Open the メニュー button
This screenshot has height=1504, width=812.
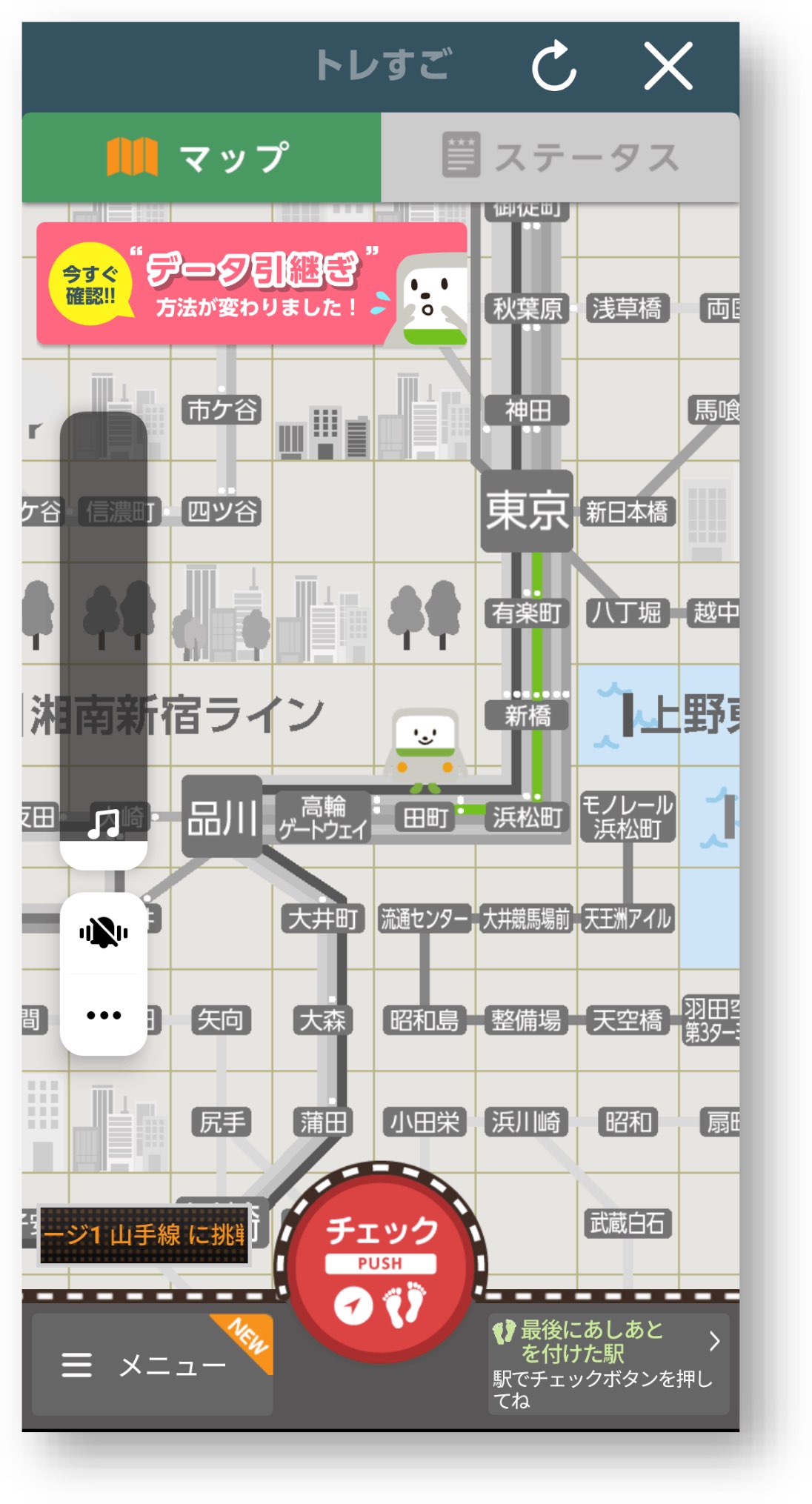152,1364
